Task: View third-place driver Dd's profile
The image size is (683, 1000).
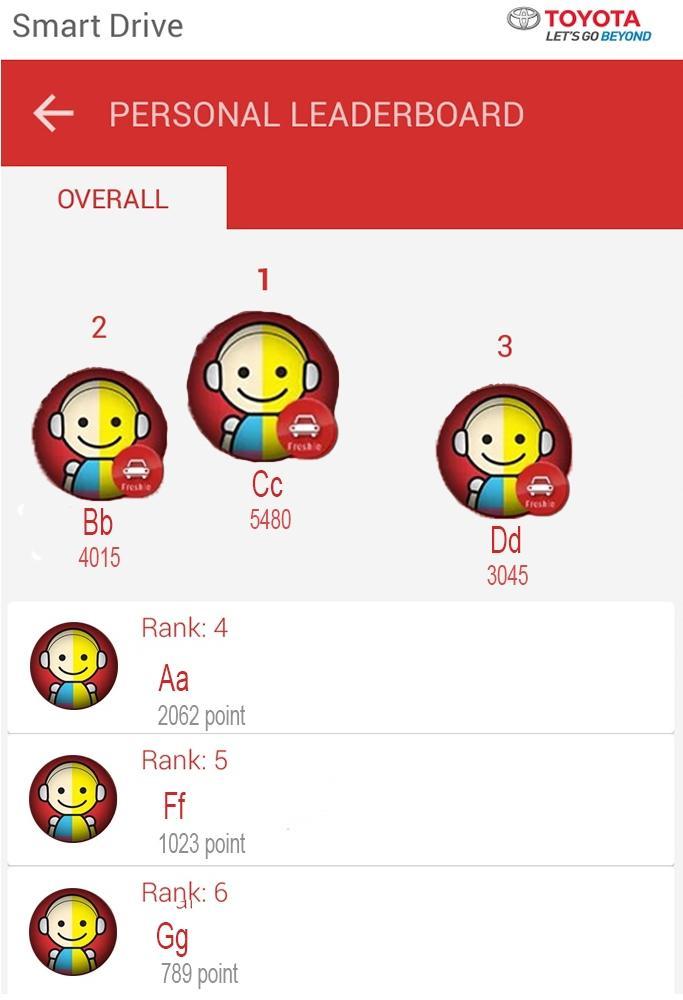Action: pyautogui.click(x=504, y=451)
